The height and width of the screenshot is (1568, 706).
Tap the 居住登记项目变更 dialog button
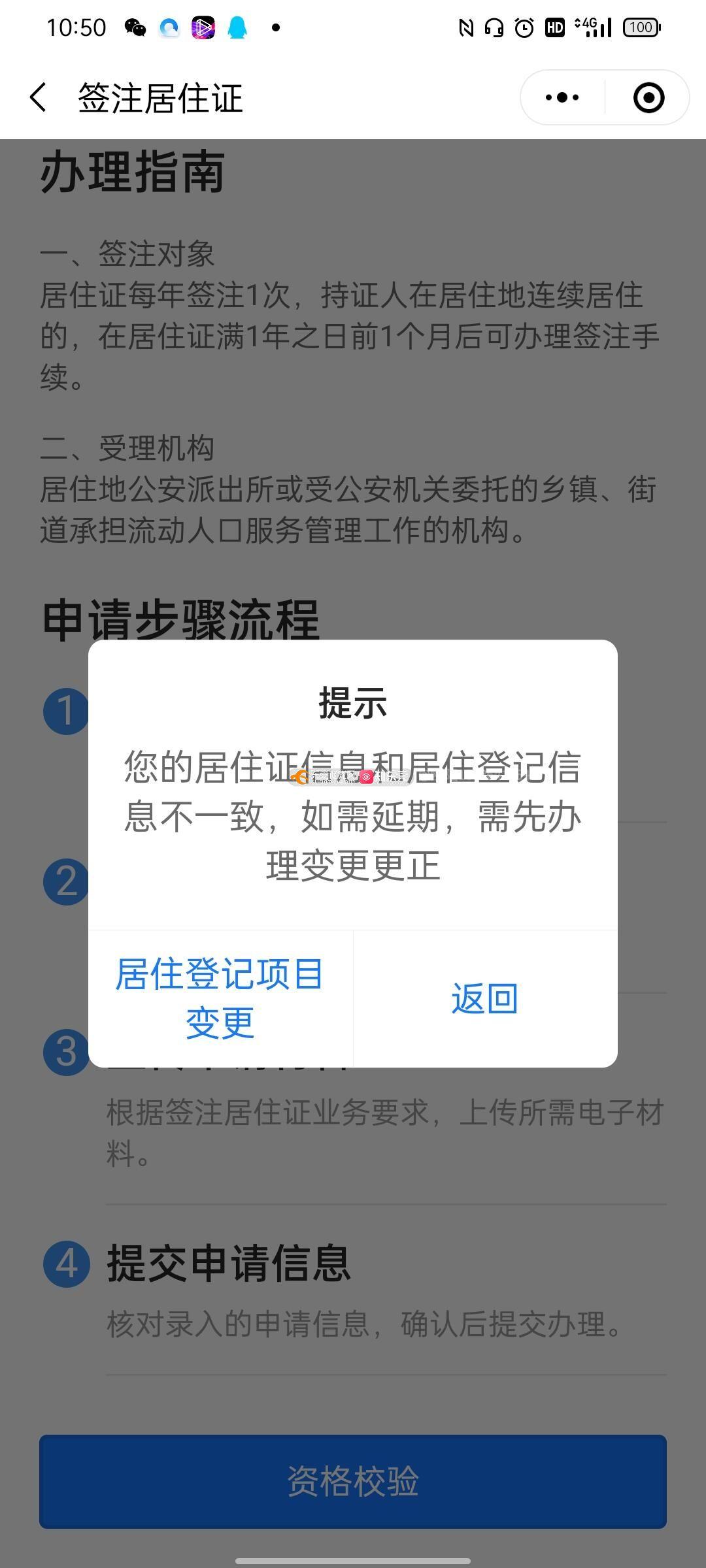220,998
